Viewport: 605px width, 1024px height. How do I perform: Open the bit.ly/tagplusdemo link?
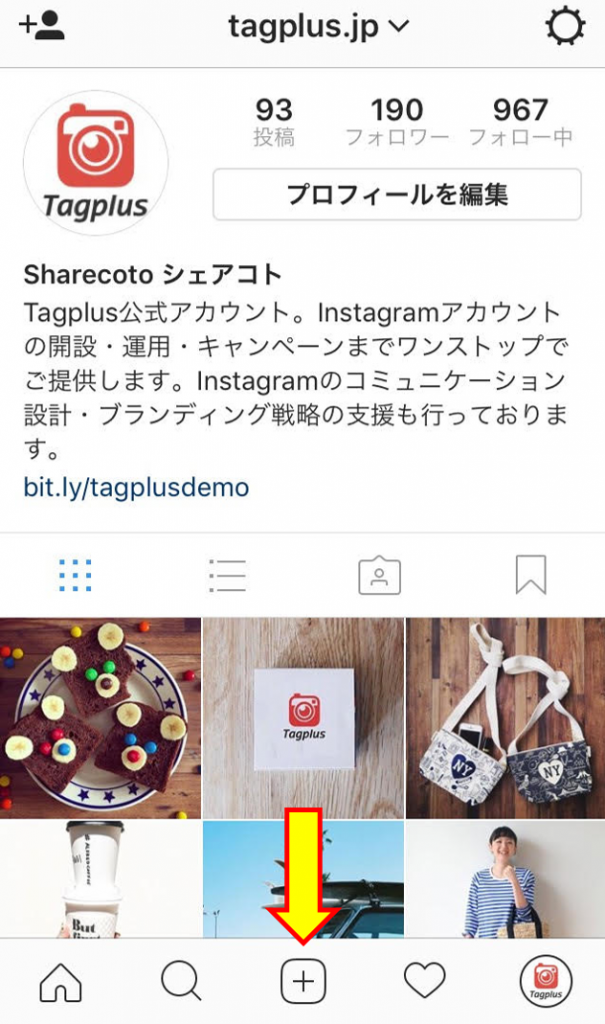click(x=136, y=487)
